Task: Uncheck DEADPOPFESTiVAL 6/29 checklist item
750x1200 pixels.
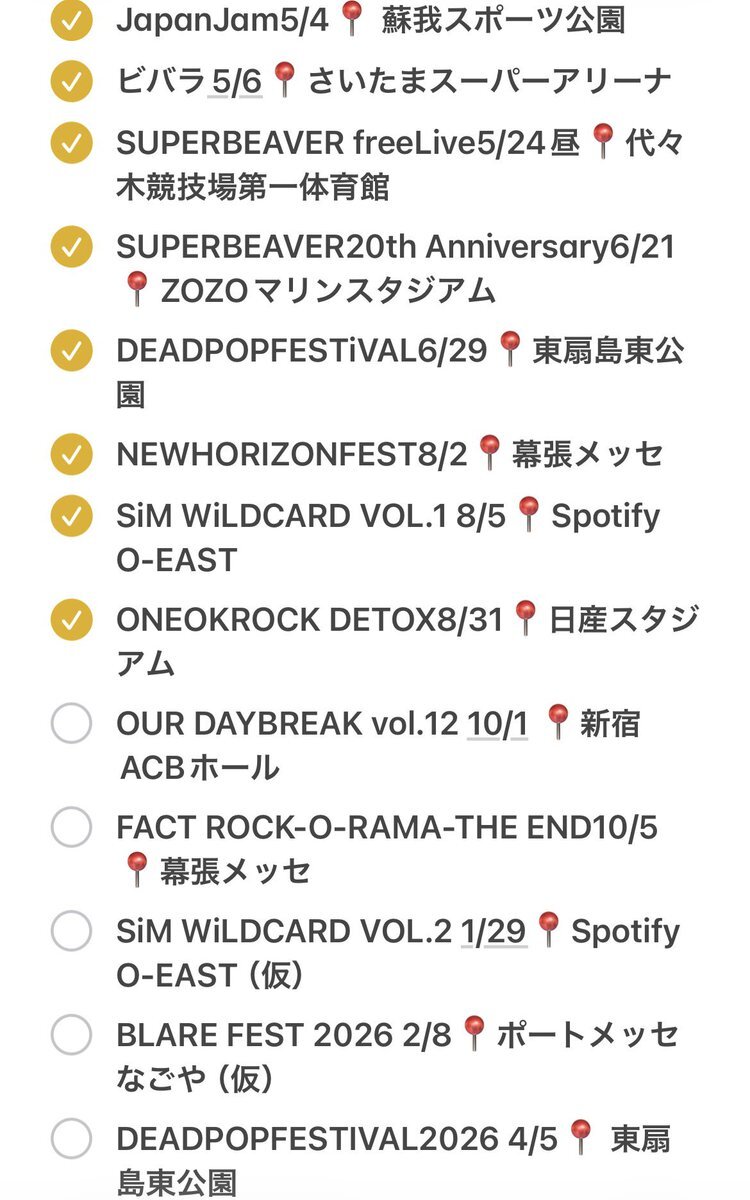Action: (x=71, y=351)
